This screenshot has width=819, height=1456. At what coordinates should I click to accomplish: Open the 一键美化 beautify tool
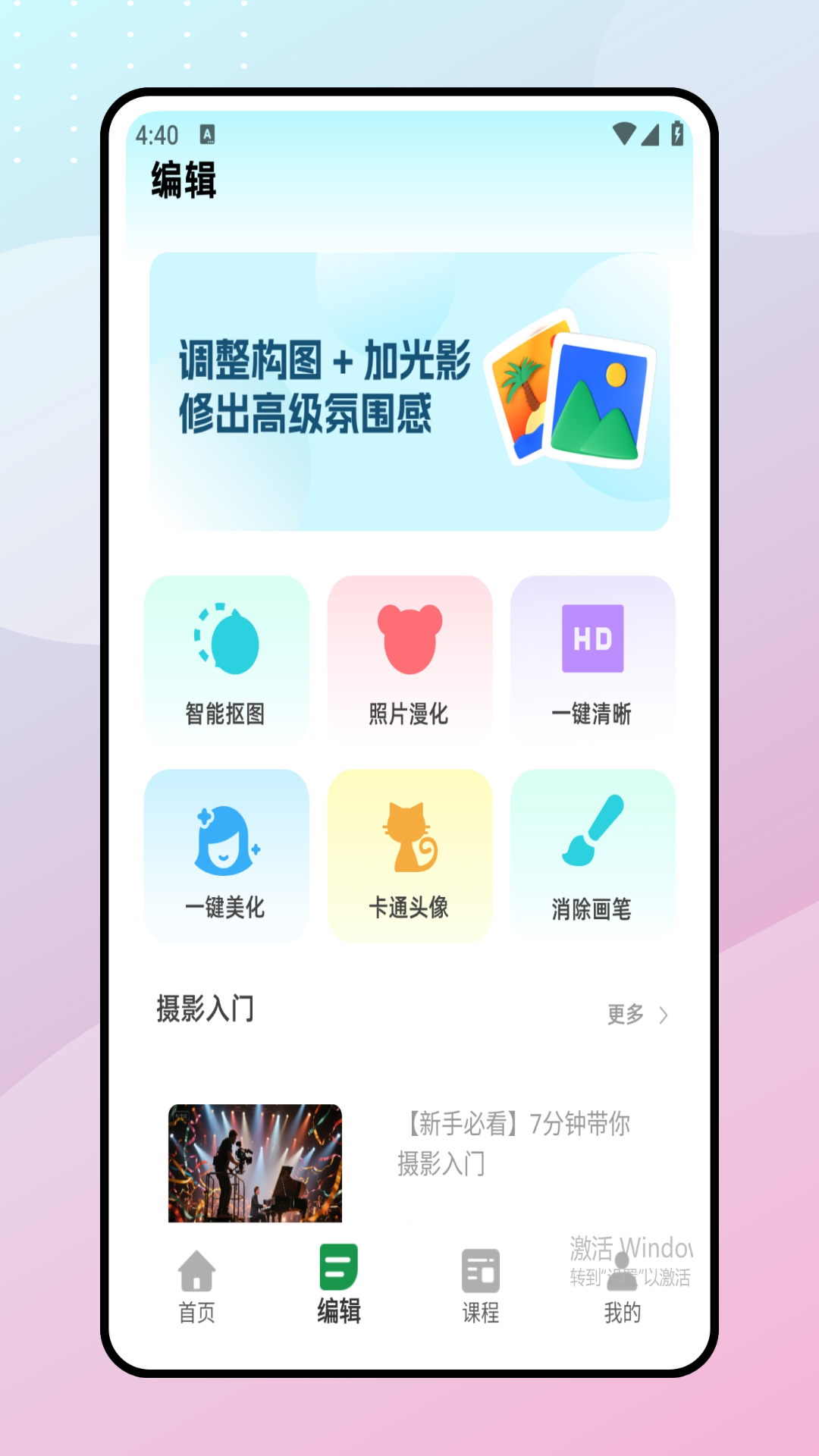[226, 855]
